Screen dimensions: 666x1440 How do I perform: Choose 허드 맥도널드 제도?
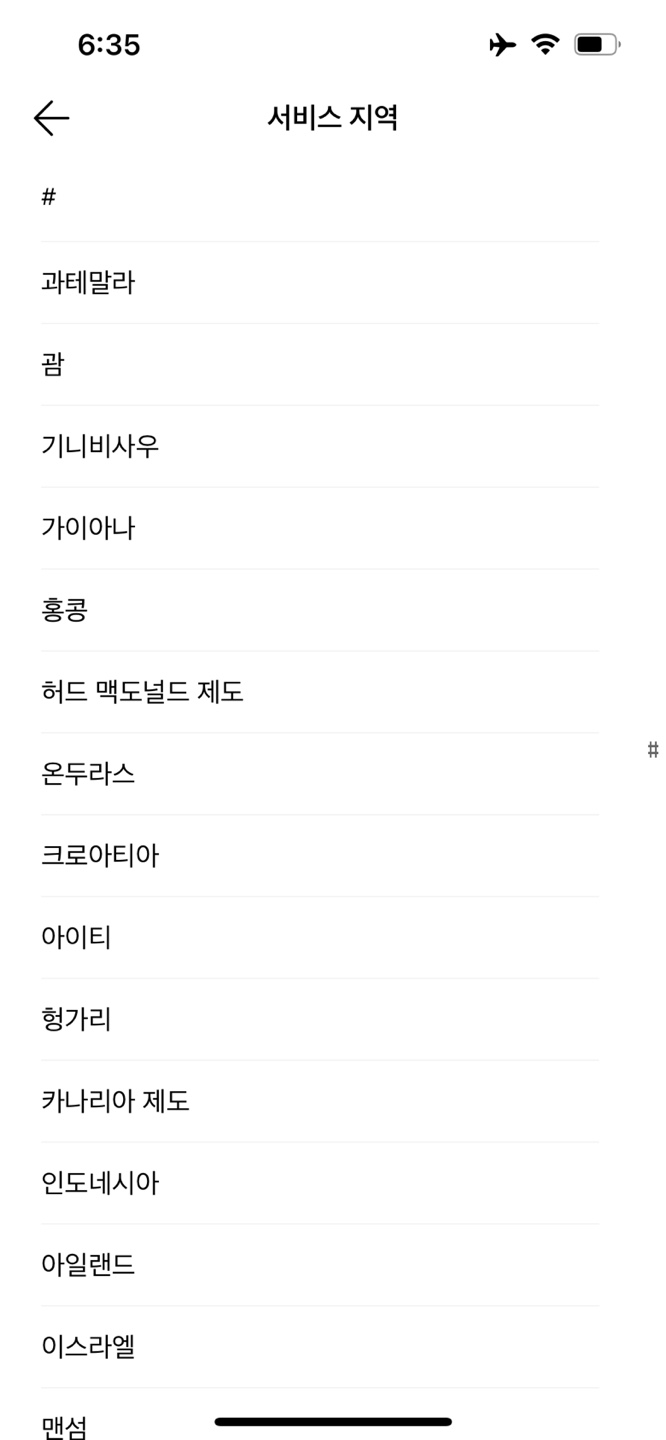tap(320, 693)
